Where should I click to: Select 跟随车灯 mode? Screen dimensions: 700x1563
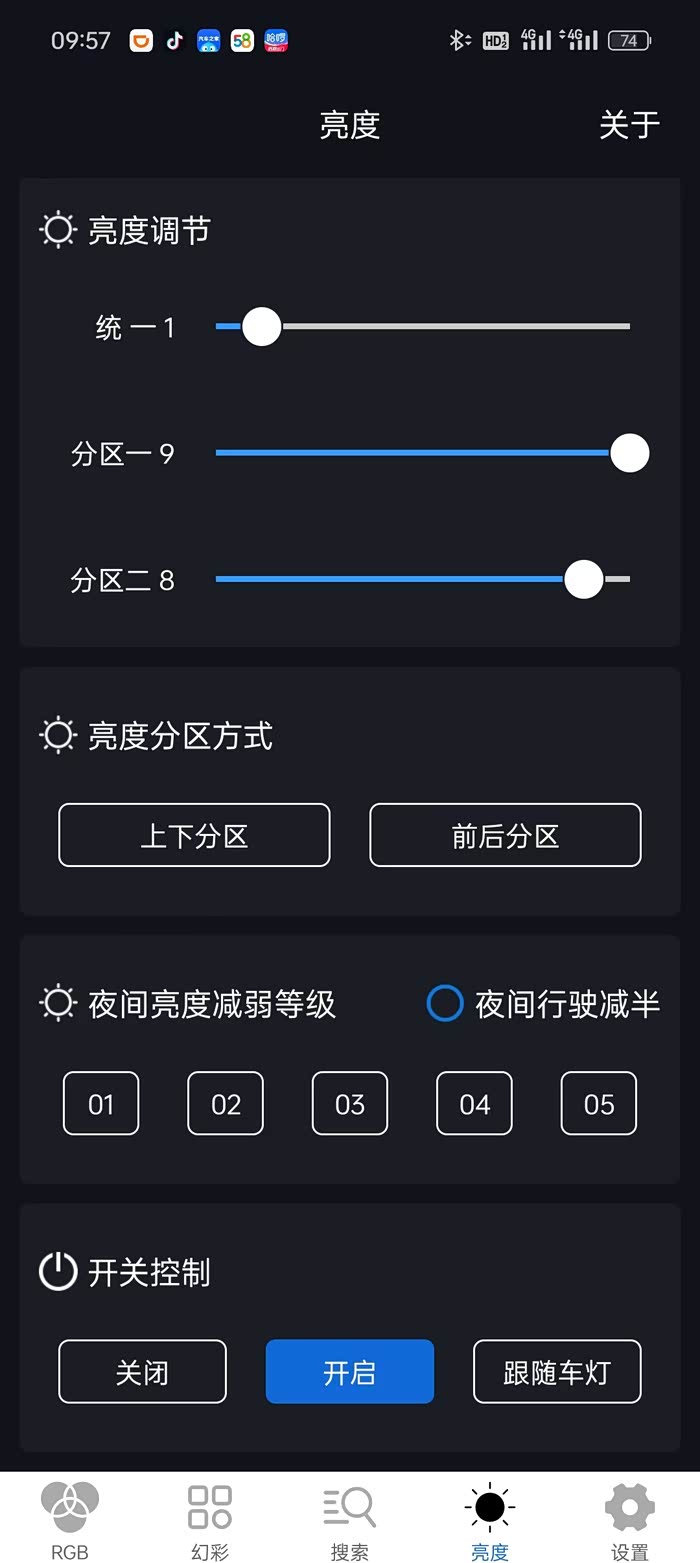click(557, 1371)
